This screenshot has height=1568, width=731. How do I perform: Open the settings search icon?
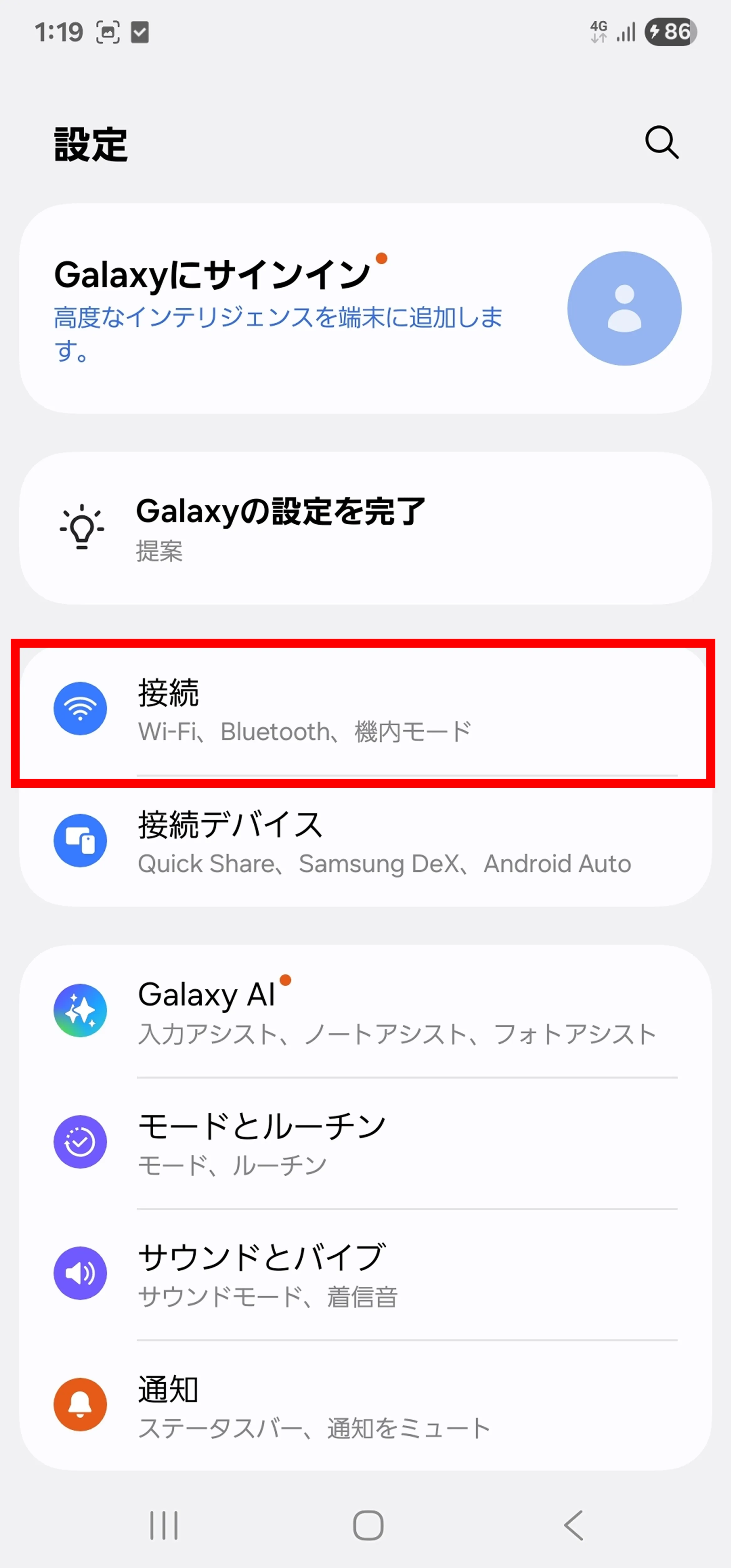point(662,143)
